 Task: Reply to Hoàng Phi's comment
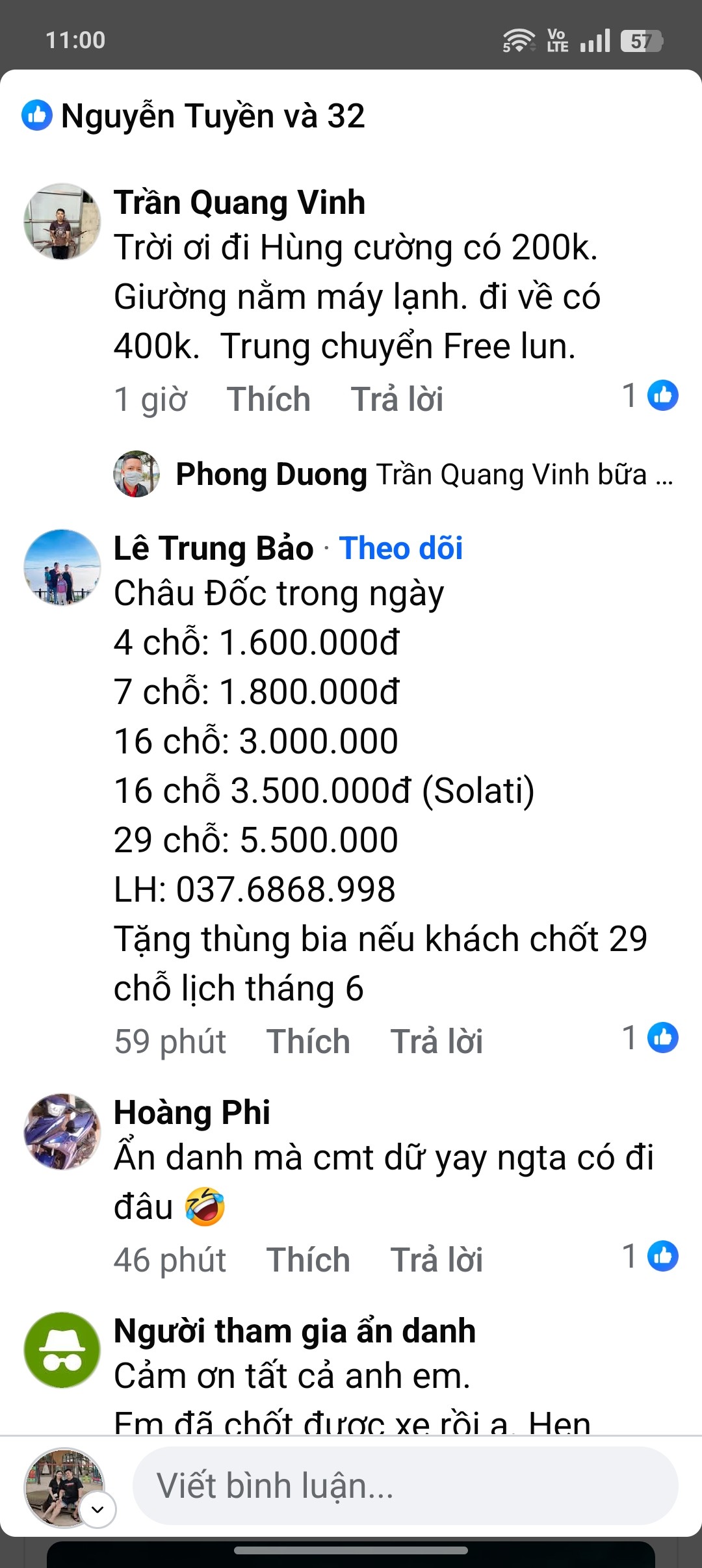(x=437, y=1259)
